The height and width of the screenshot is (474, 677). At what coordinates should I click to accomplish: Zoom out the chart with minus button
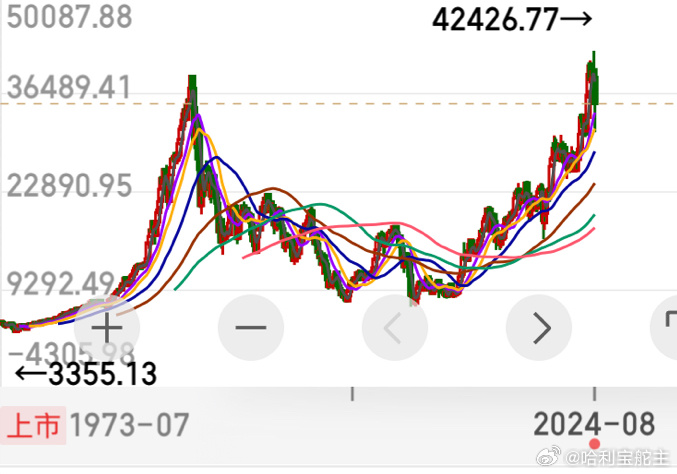click(x=250, y=327)
